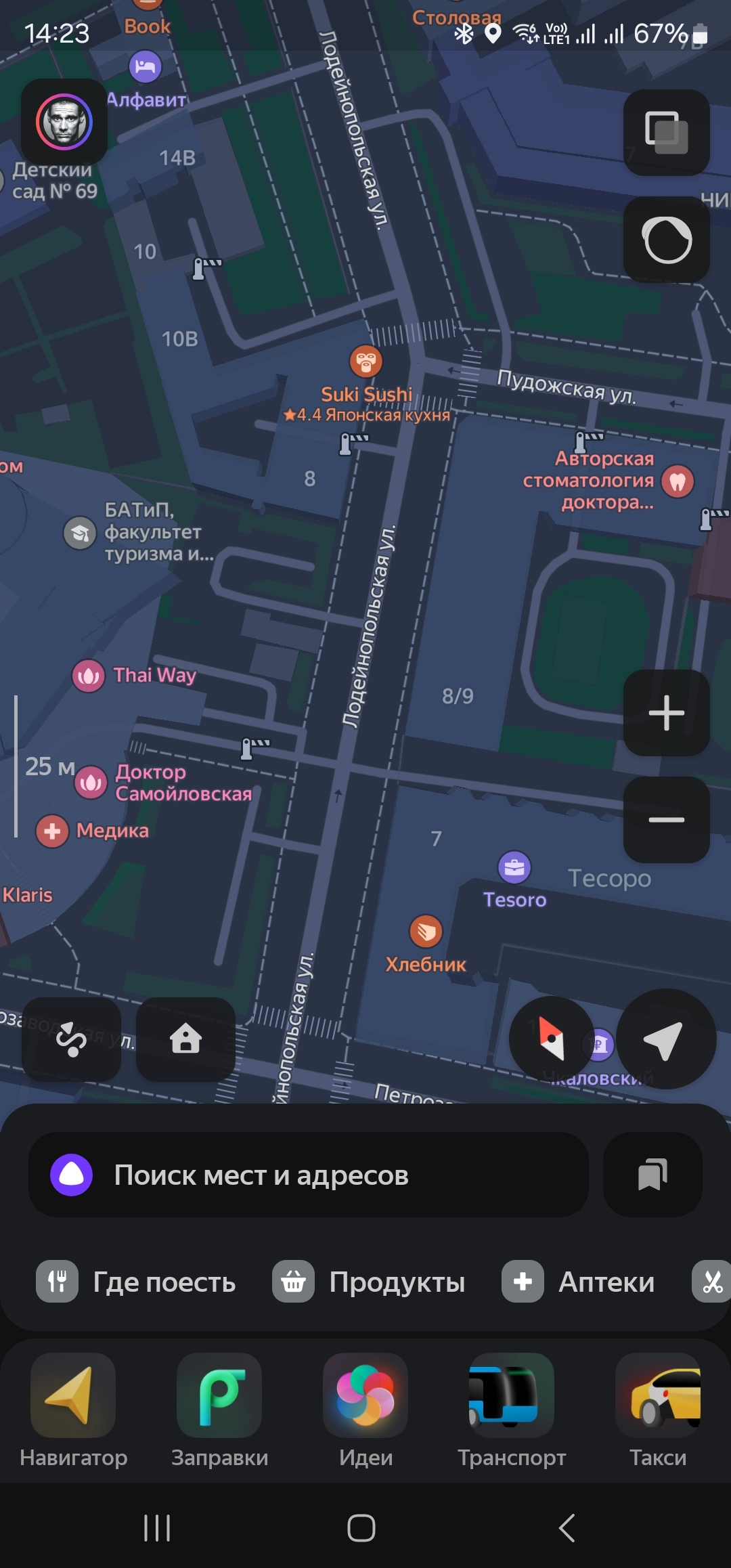
Task: Open Suki Sushi place marker
Action: (x=366, y=362)
